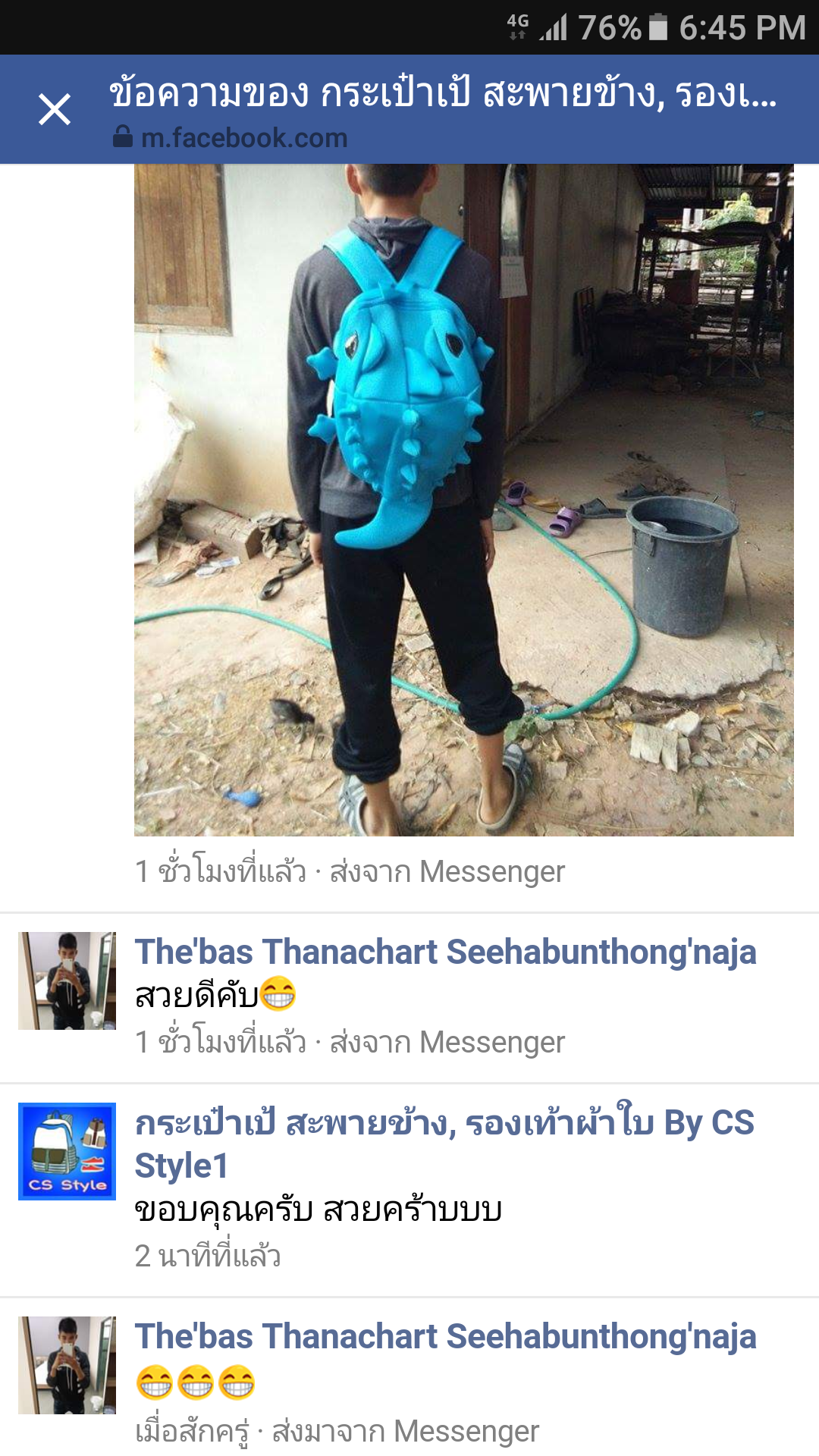
Task: View The'bas profile picture beside emoji comment
Action: [67, 1365]
